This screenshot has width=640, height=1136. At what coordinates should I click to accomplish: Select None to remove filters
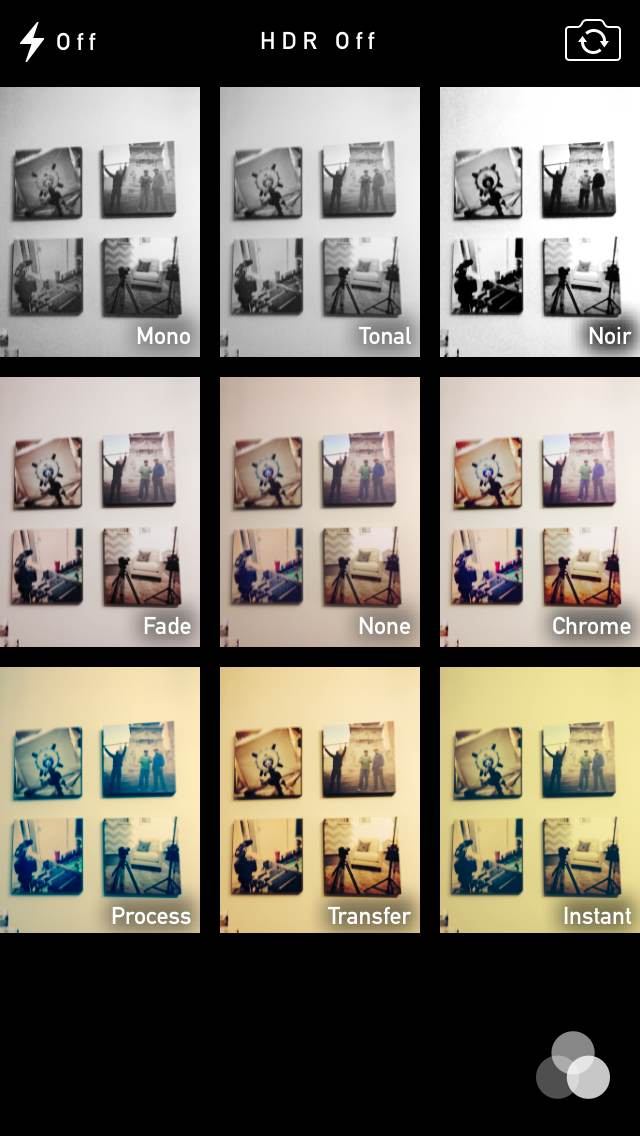320,511
